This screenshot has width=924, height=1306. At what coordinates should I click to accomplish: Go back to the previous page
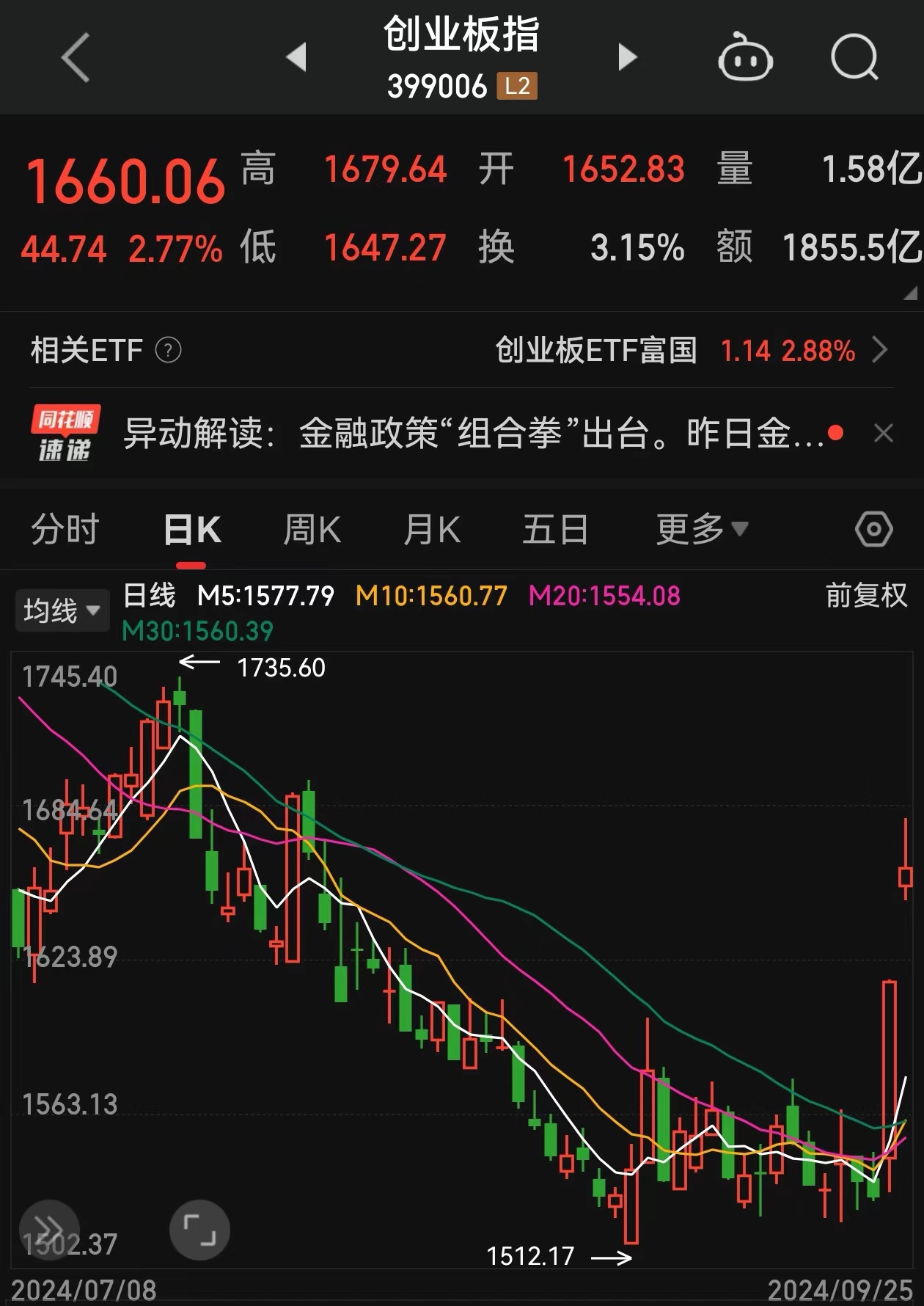[76, 57]
